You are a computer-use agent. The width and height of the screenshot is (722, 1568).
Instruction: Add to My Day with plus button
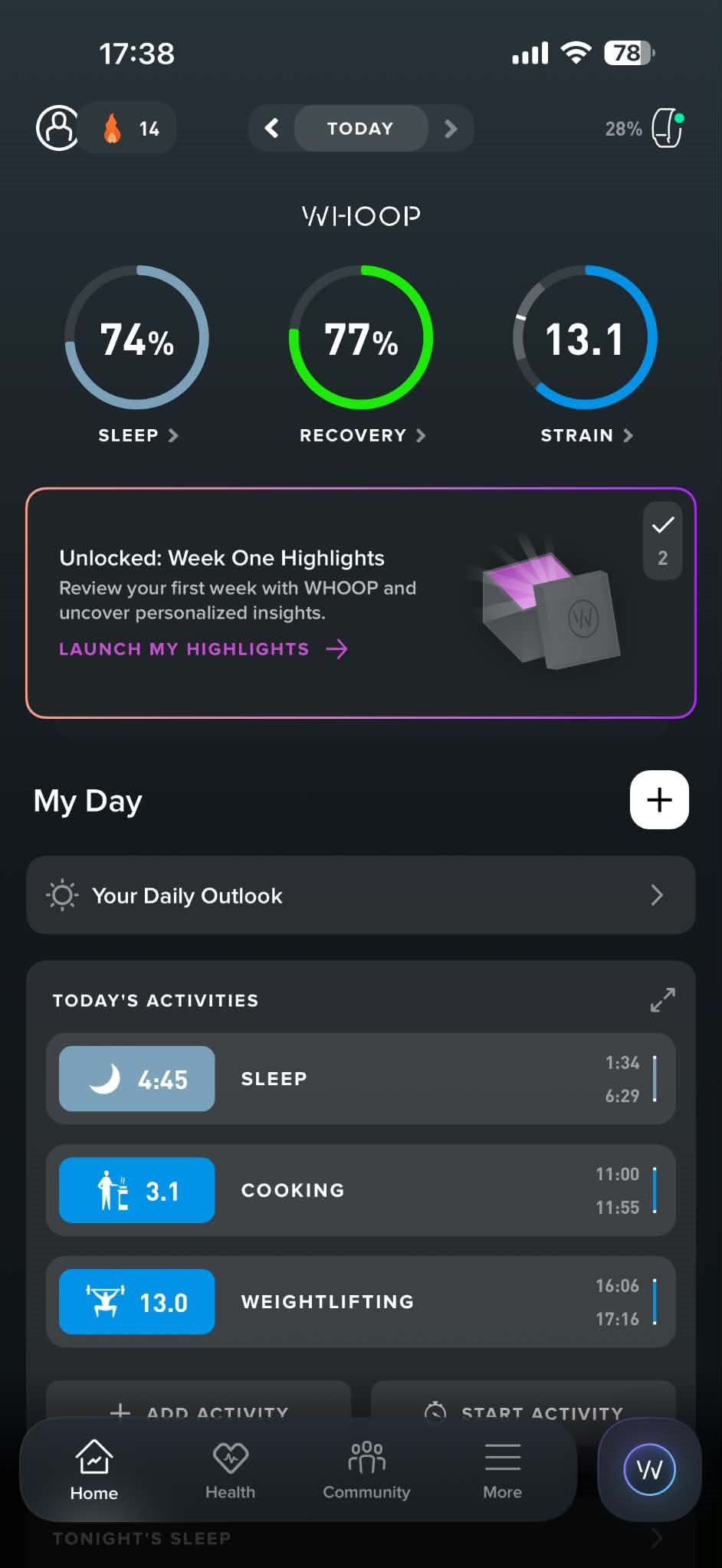[659, 799]
